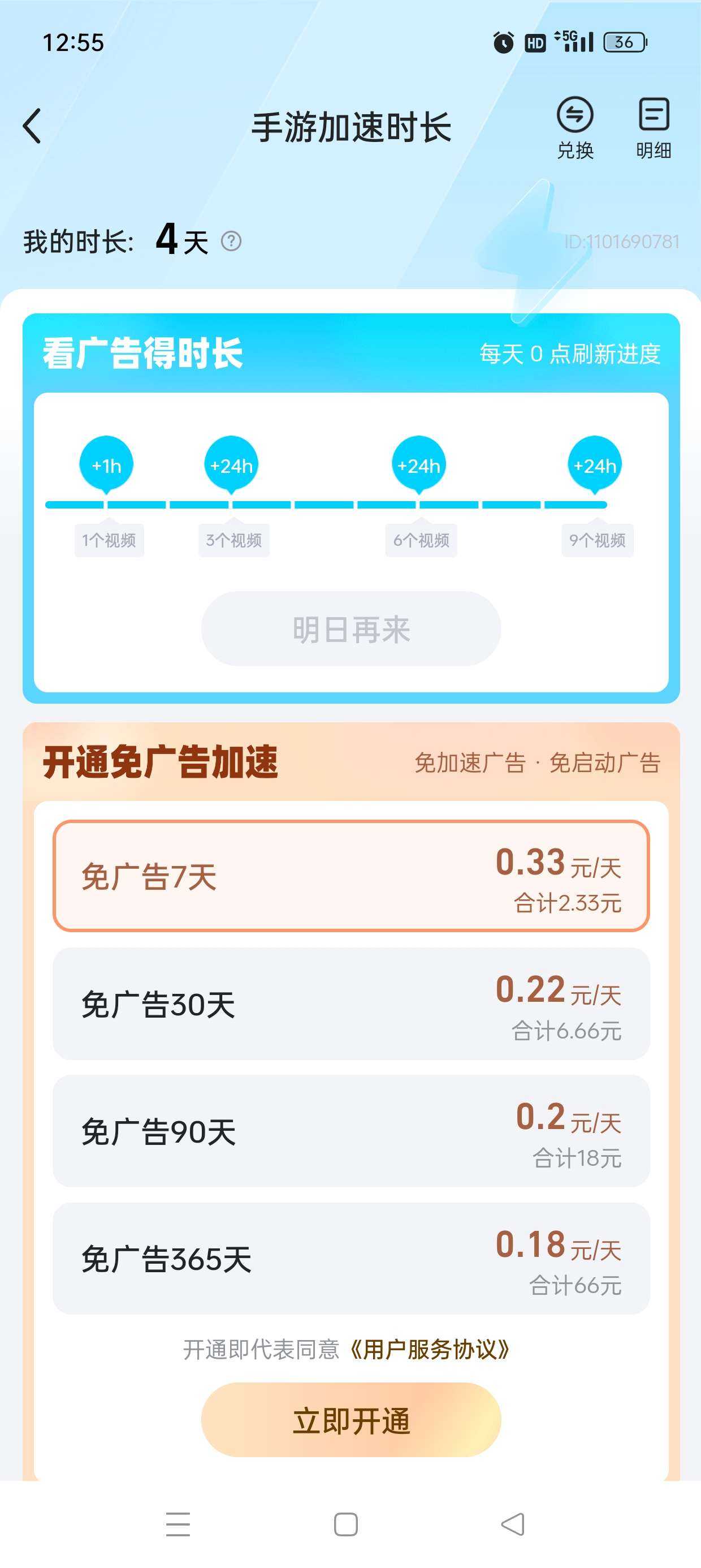Select the 免广告30天 plan
701x1568 pixels.
351,1003
